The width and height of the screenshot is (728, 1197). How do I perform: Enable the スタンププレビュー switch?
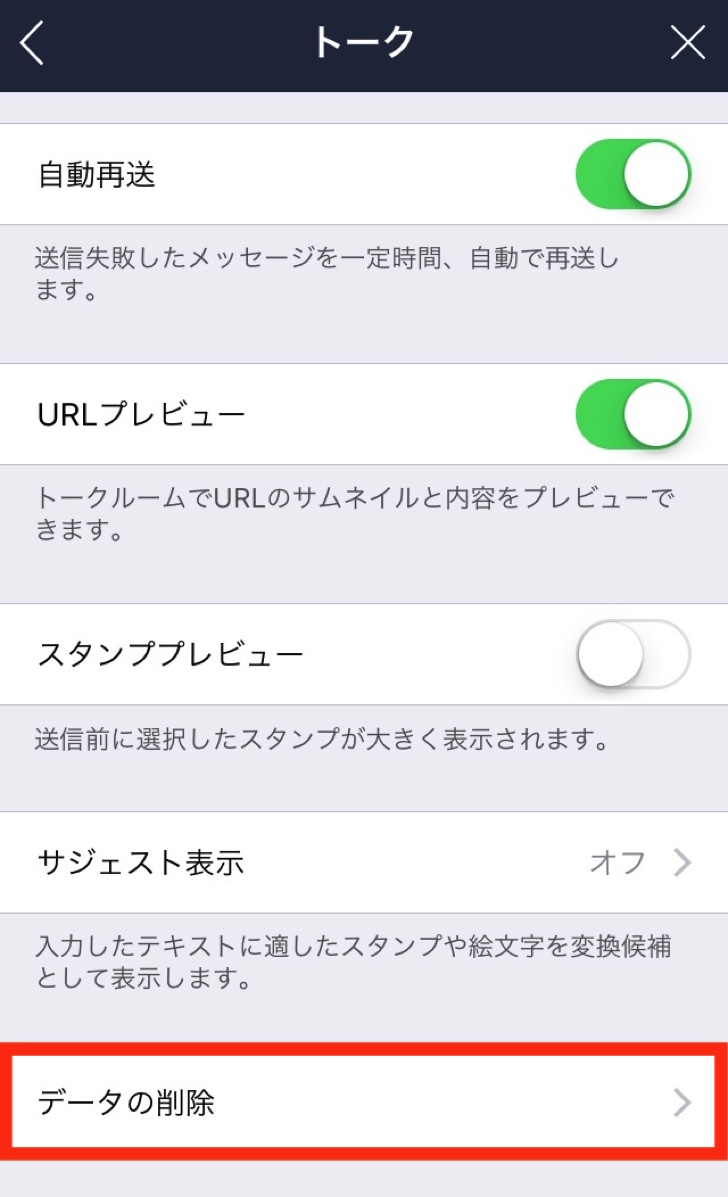coord(633,655)
